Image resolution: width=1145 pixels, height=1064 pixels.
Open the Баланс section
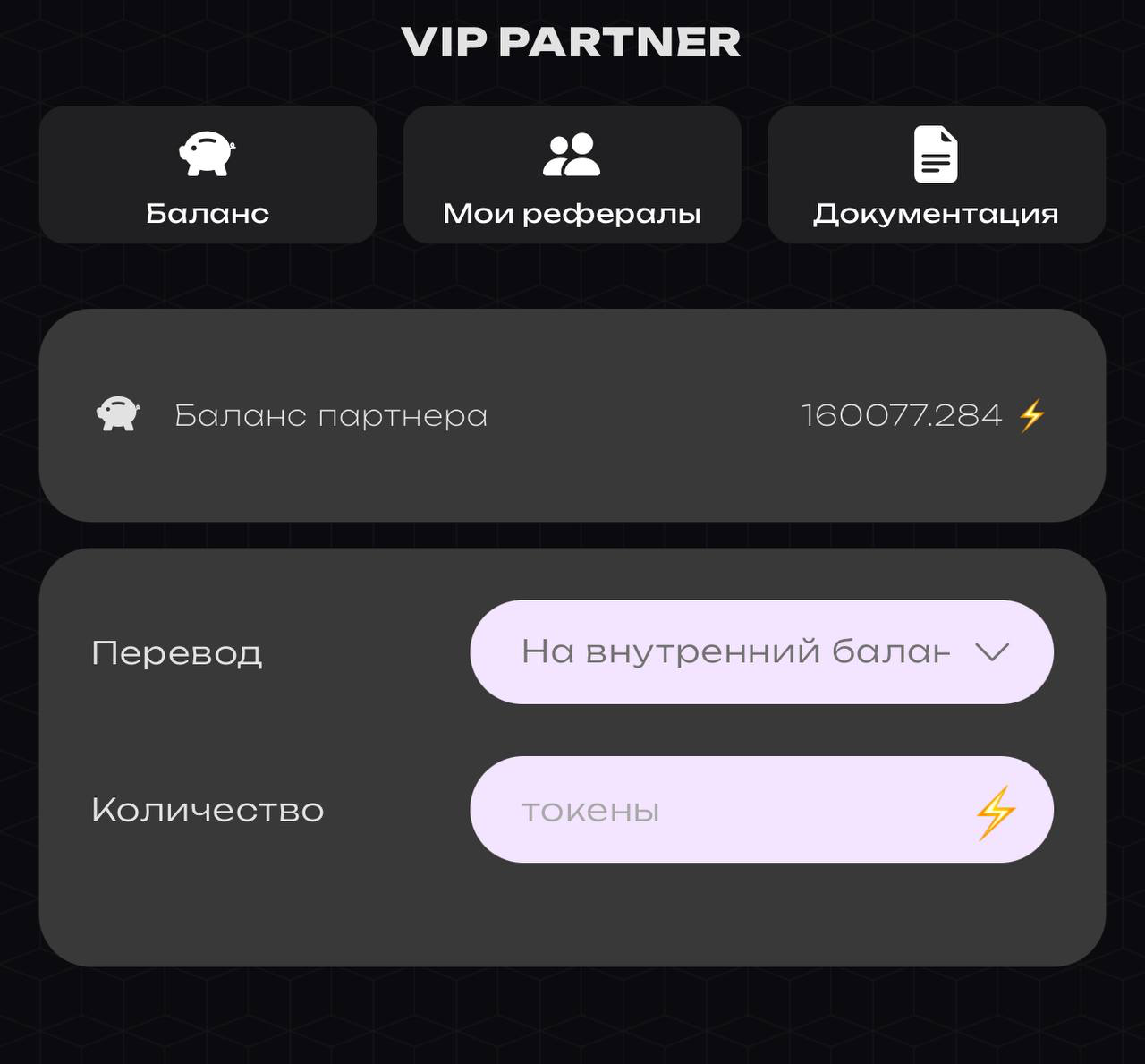208,175
